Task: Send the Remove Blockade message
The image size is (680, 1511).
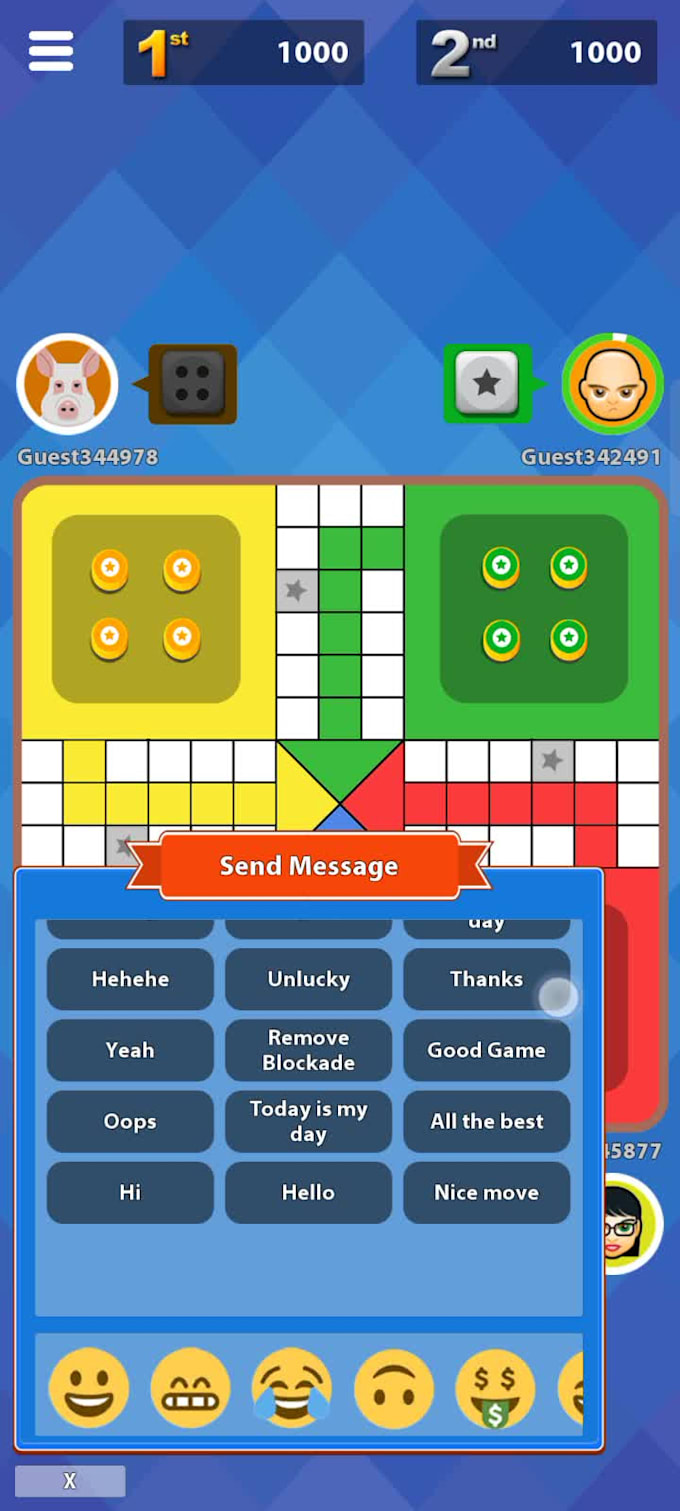Action: 308,1050
